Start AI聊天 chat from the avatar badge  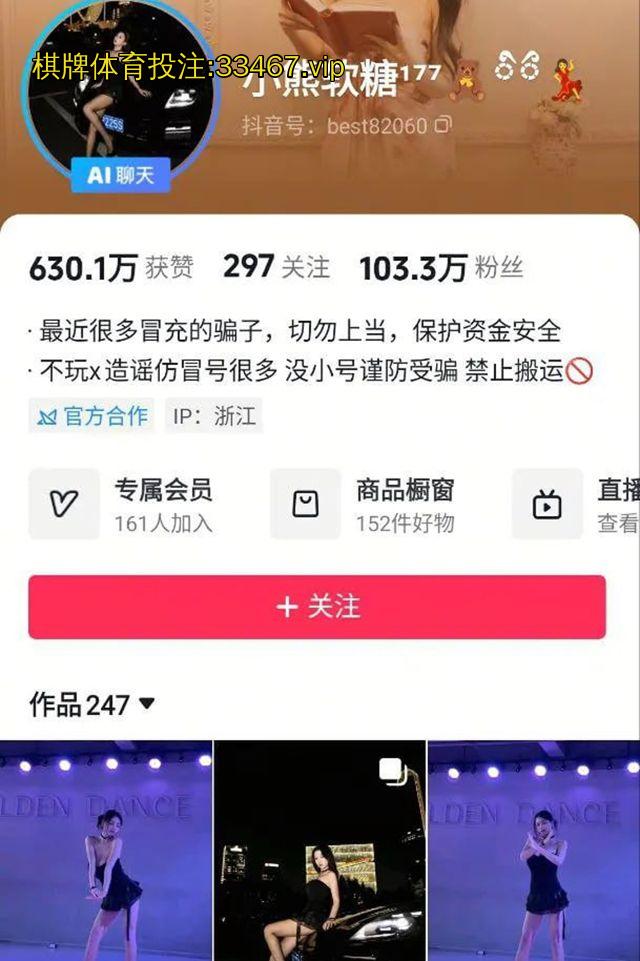click(120, 175)
